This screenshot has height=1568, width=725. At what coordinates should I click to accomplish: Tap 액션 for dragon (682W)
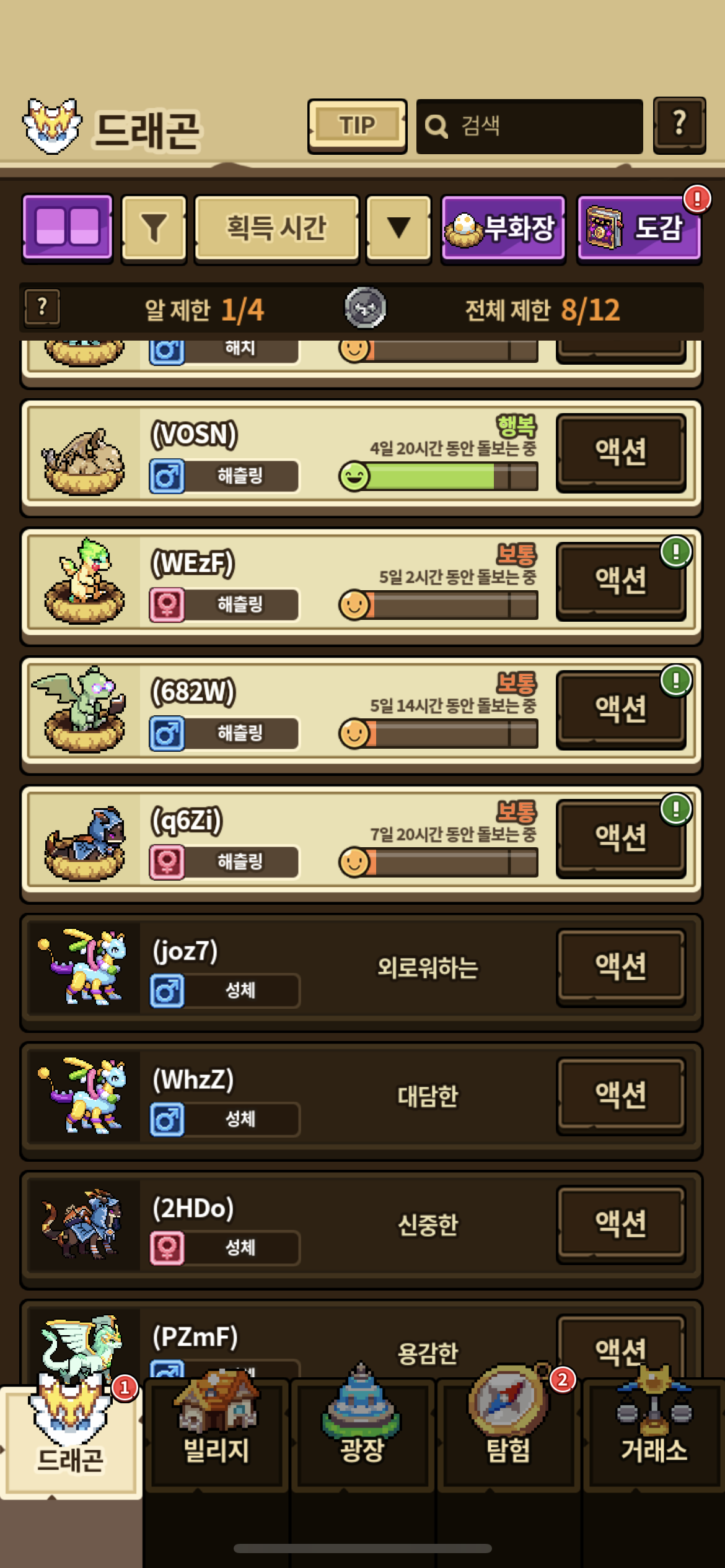click(x=621, y=710)
